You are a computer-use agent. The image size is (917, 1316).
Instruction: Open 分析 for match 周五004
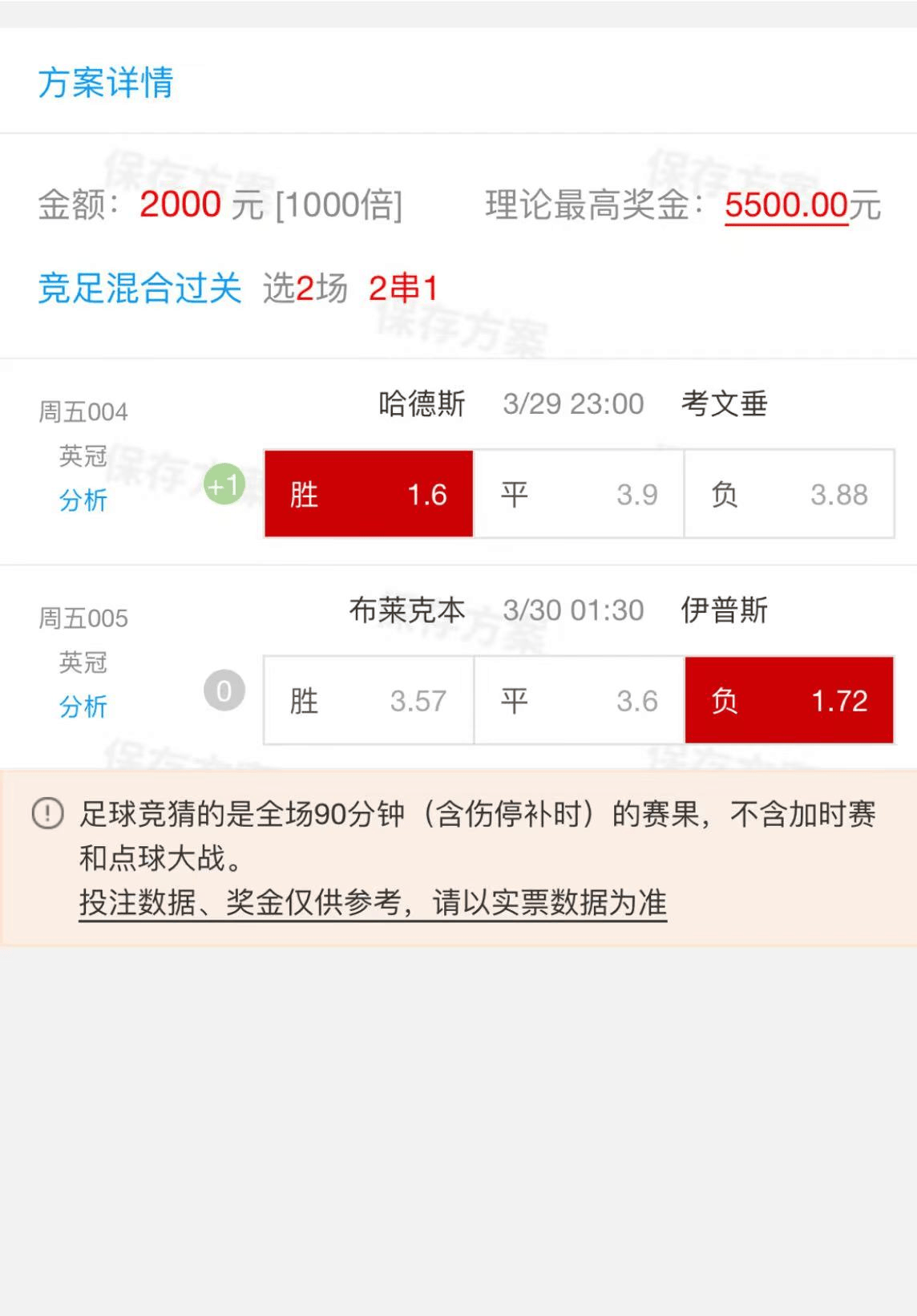pos(83,500)
